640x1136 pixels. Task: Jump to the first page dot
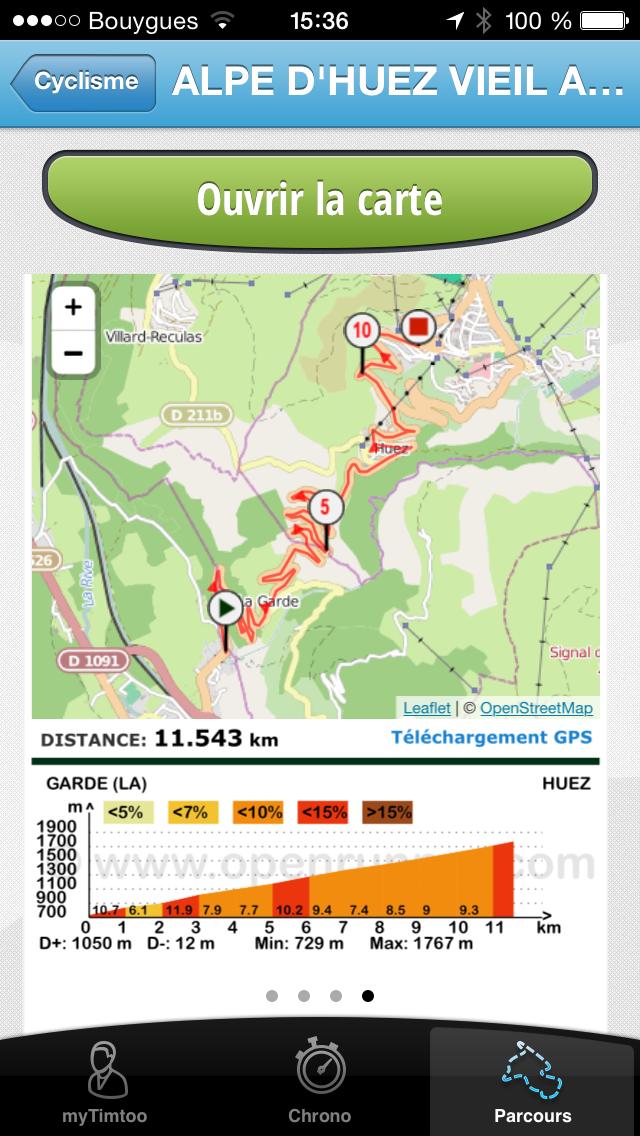pyautogui.click(x=271, y=995)
